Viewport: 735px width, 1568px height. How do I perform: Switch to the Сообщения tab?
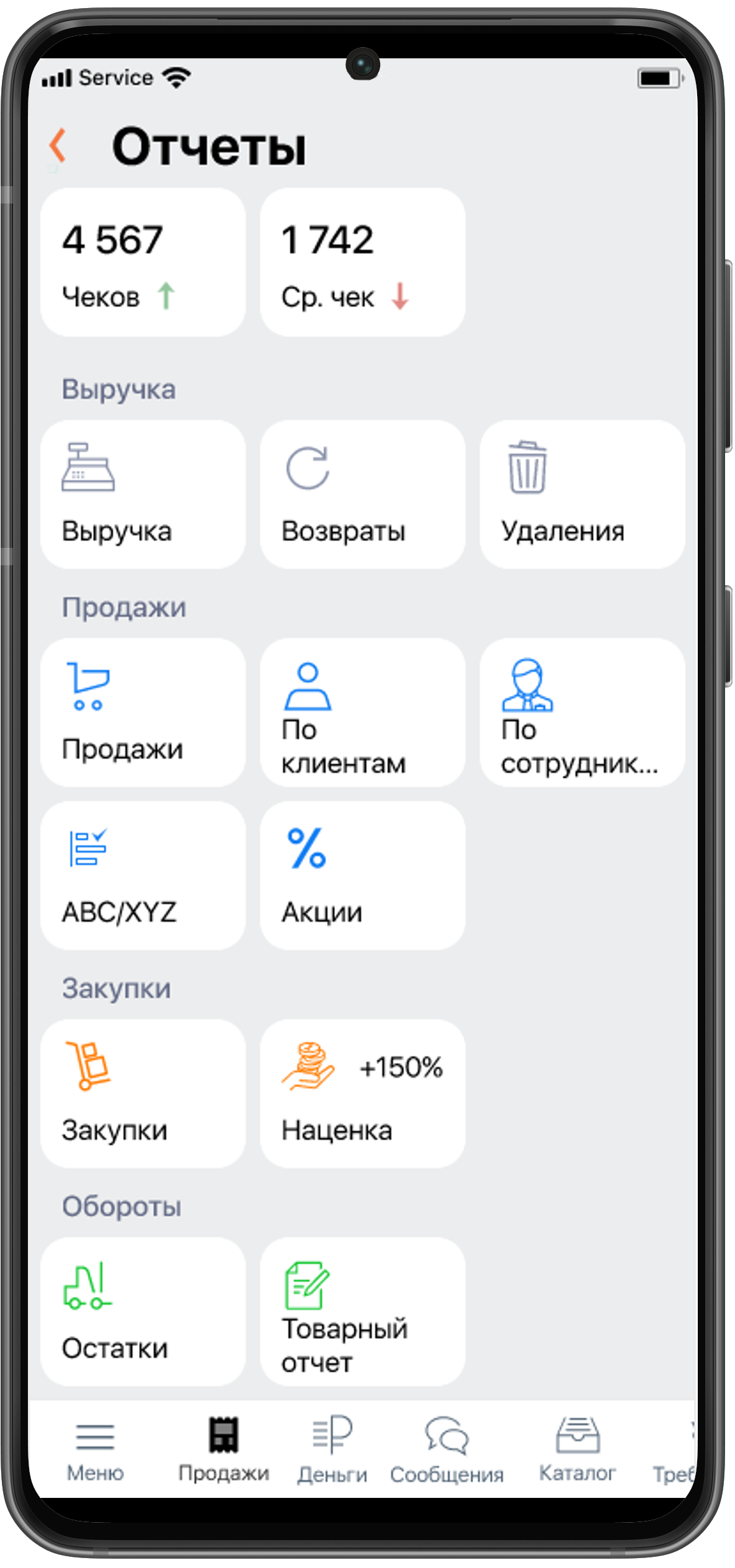[447, 1450]
